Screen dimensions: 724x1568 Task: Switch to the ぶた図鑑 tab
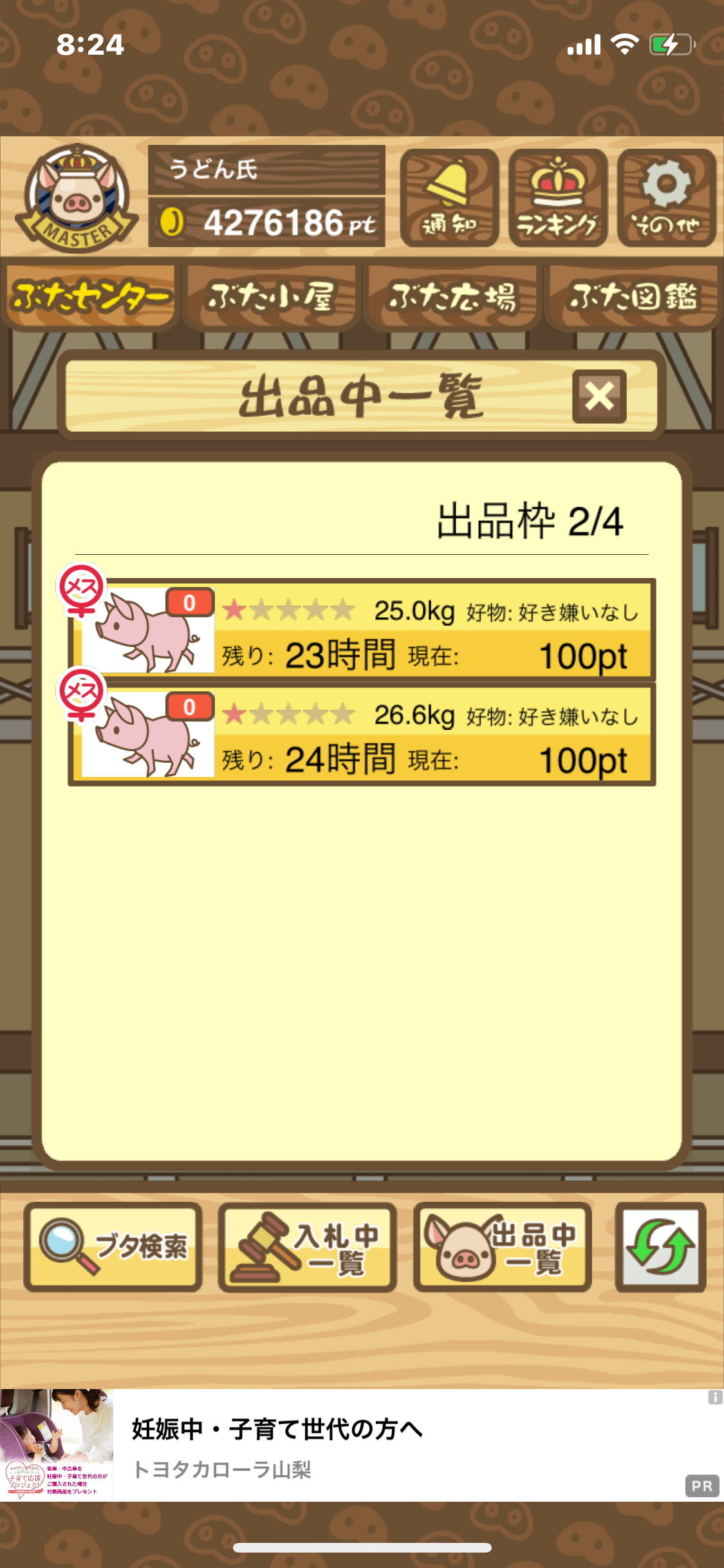[633, 297]
